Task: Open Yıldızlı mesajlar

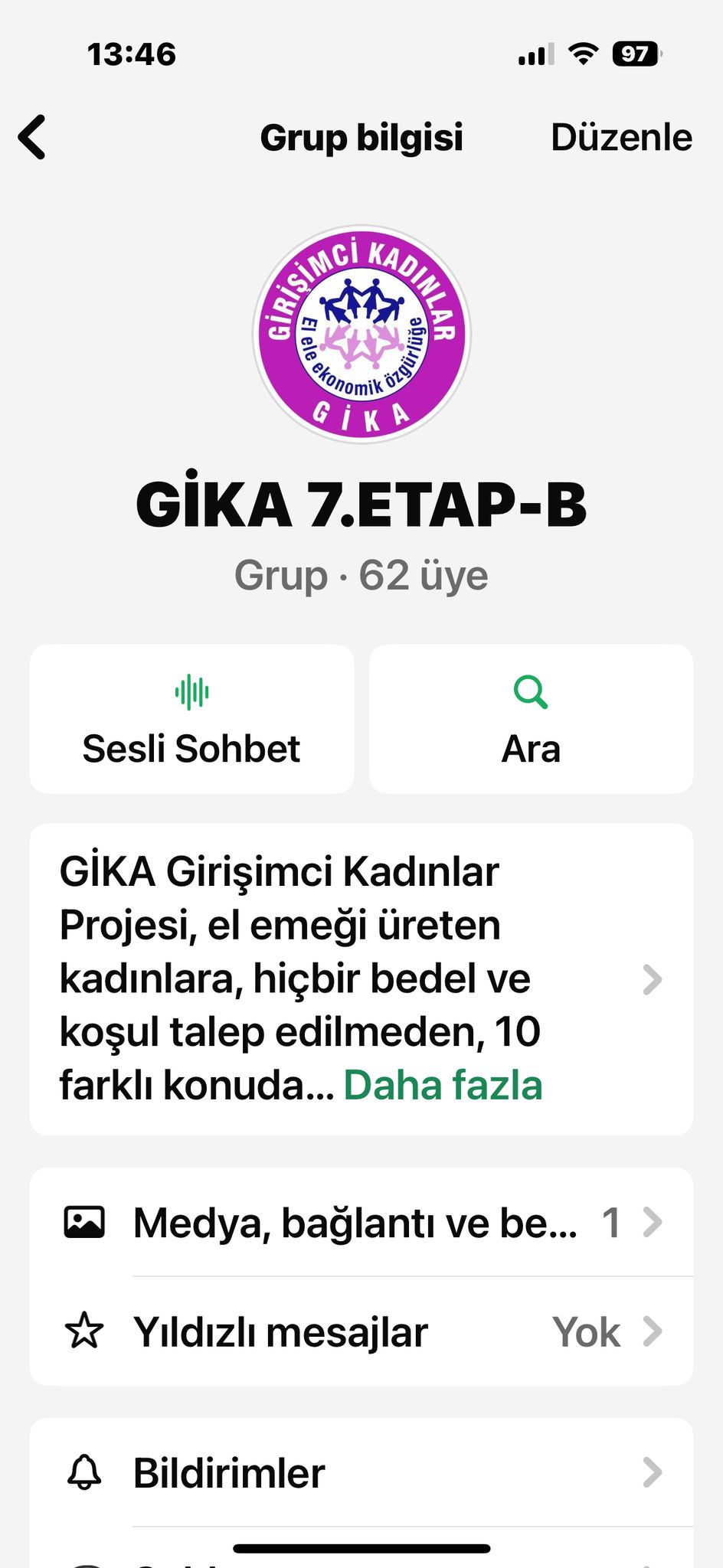Action: (361, 1331)
